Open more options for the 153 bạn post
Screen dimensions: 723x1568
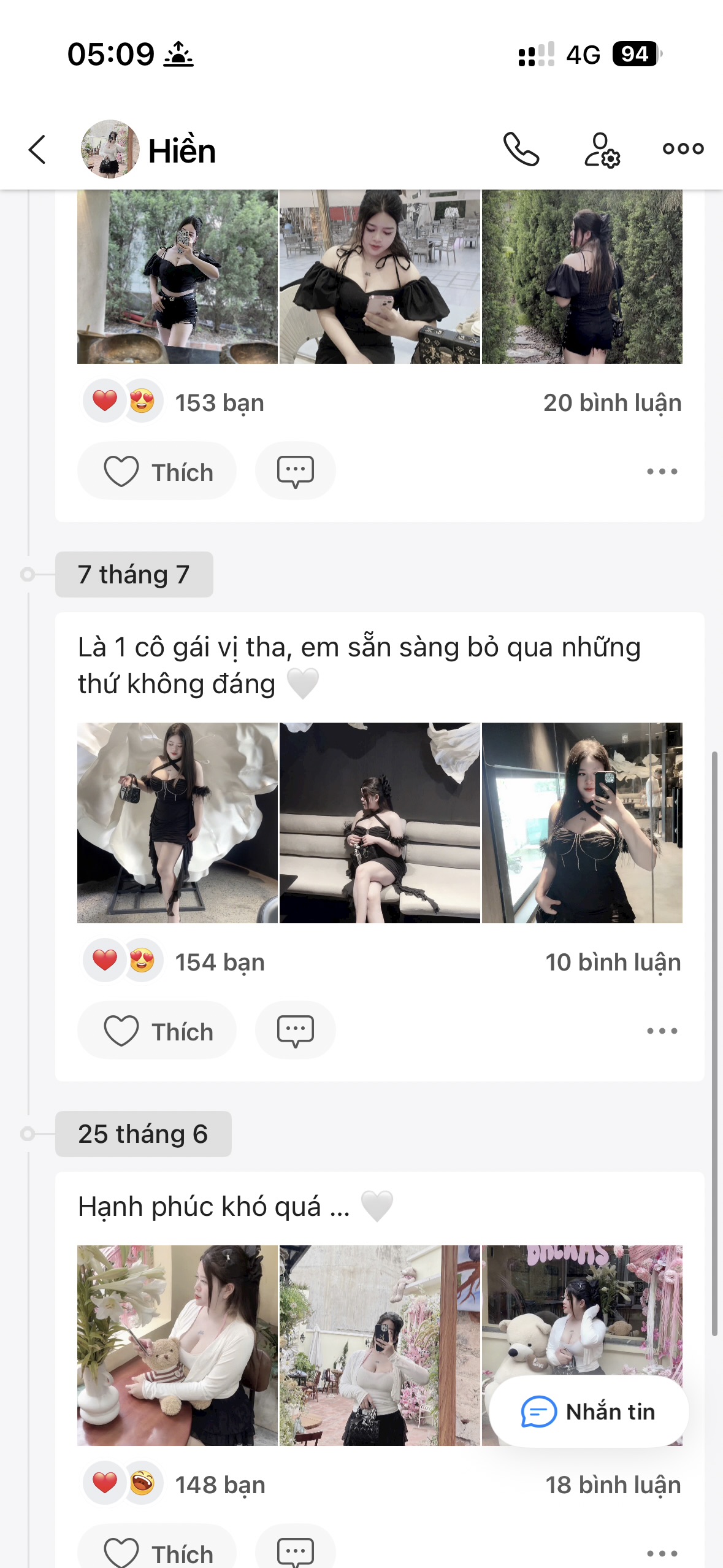pos(662,471)
